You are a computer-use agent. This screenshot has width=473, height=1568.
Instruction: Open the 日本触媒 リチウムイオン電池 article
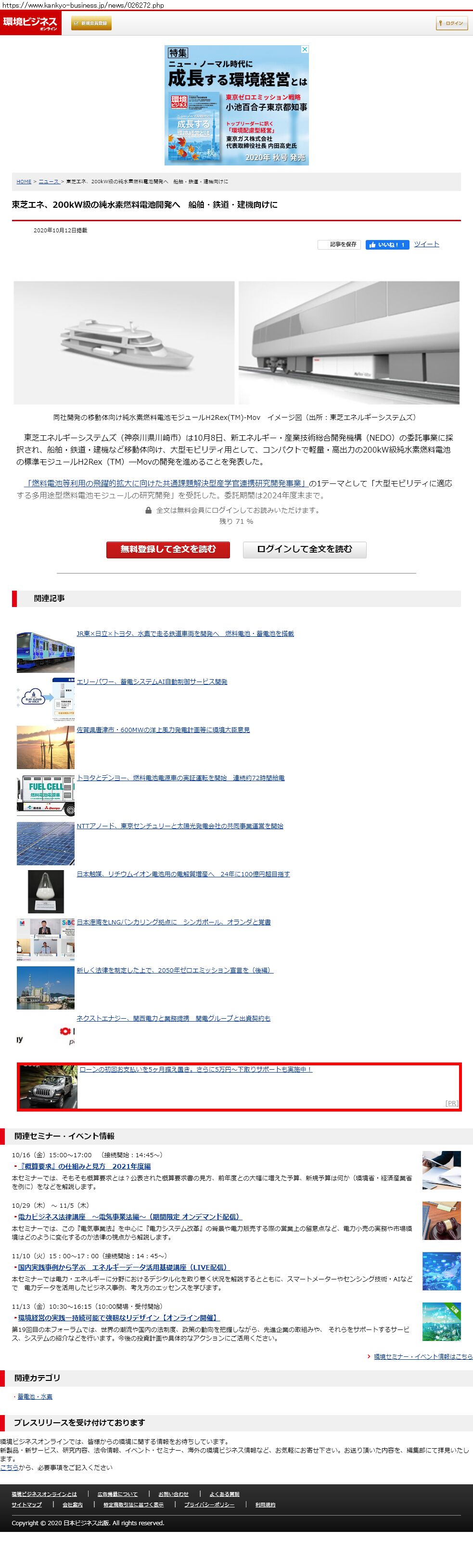tap(183, 874)
